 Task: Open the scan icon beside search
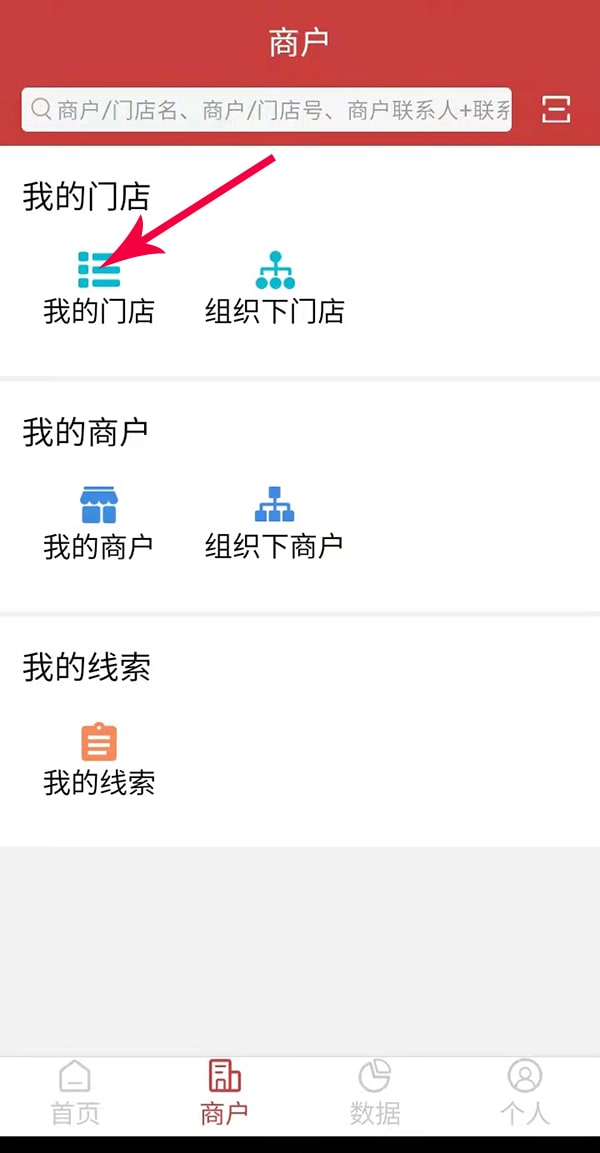point(556,110)
